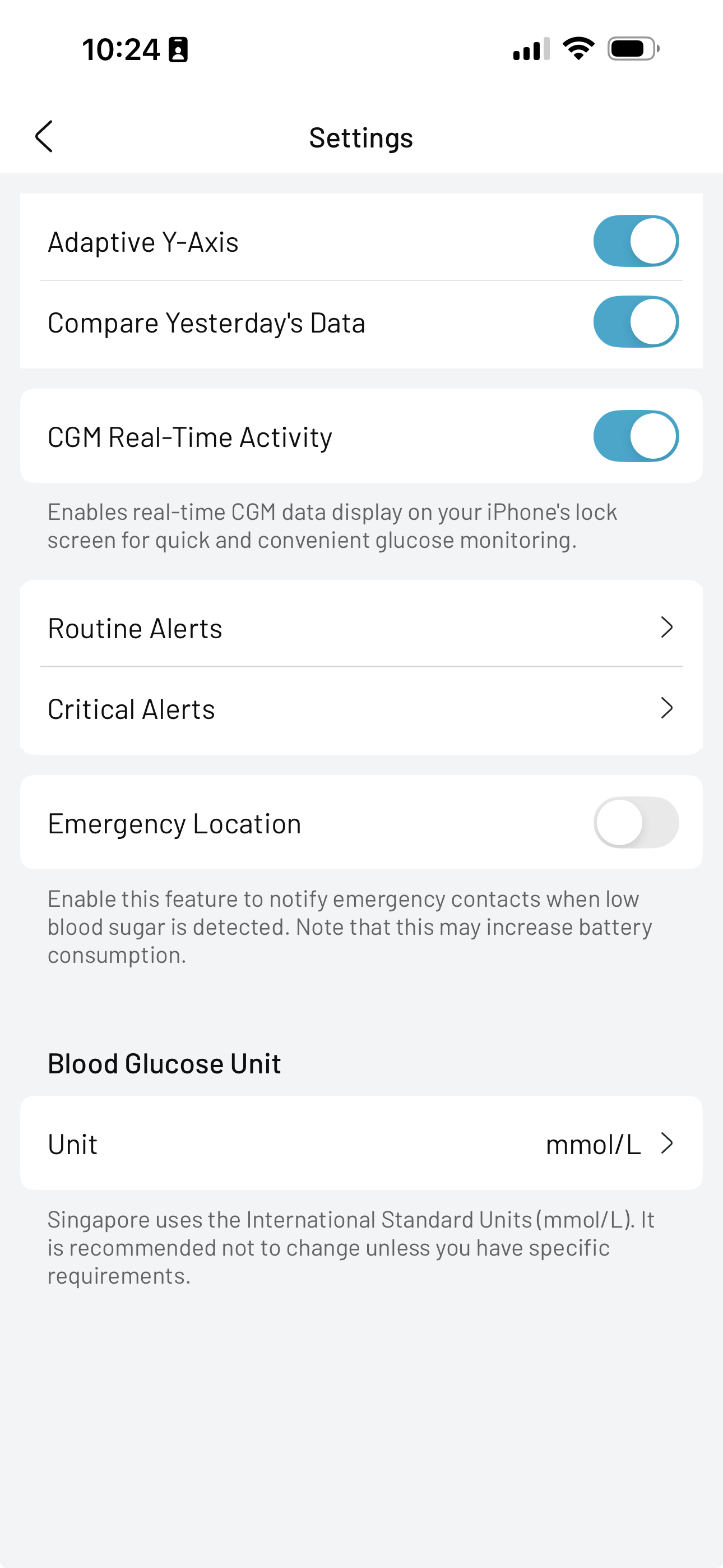Change the blood glucose unit
The image size is (723, 1568).
pos(361,1143)
